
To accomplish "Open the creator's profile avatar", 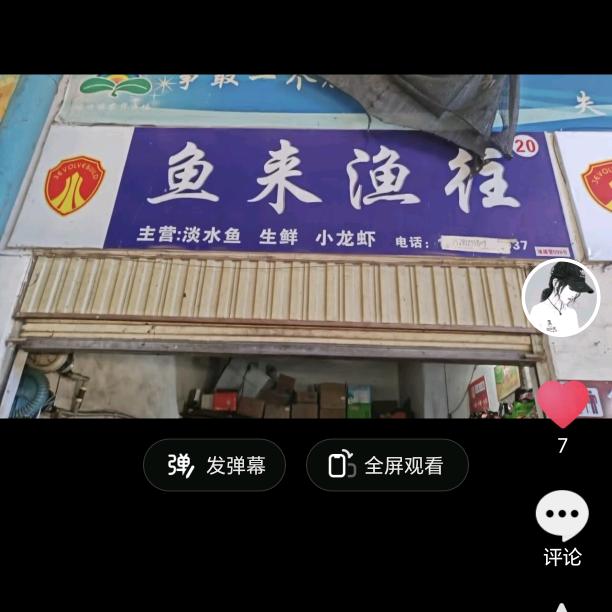I will tap(560, 297).
